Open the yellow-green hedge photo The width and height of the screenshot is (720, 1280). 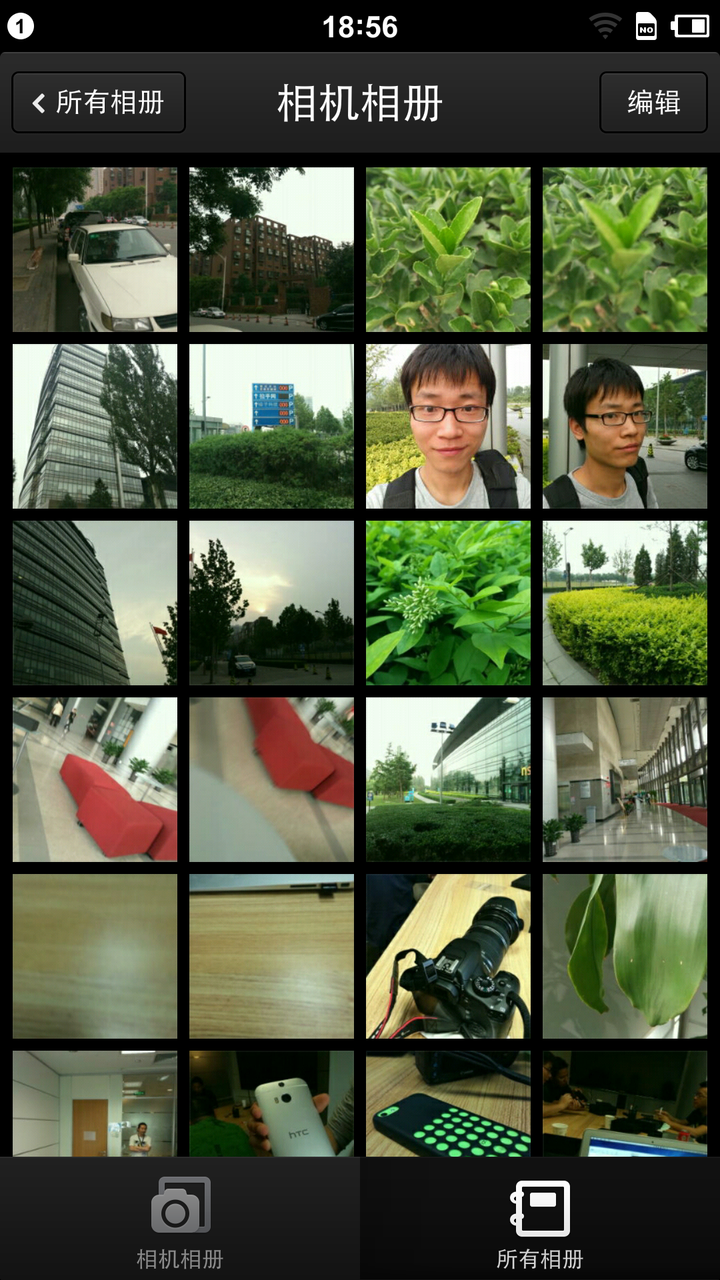point(625,603)
